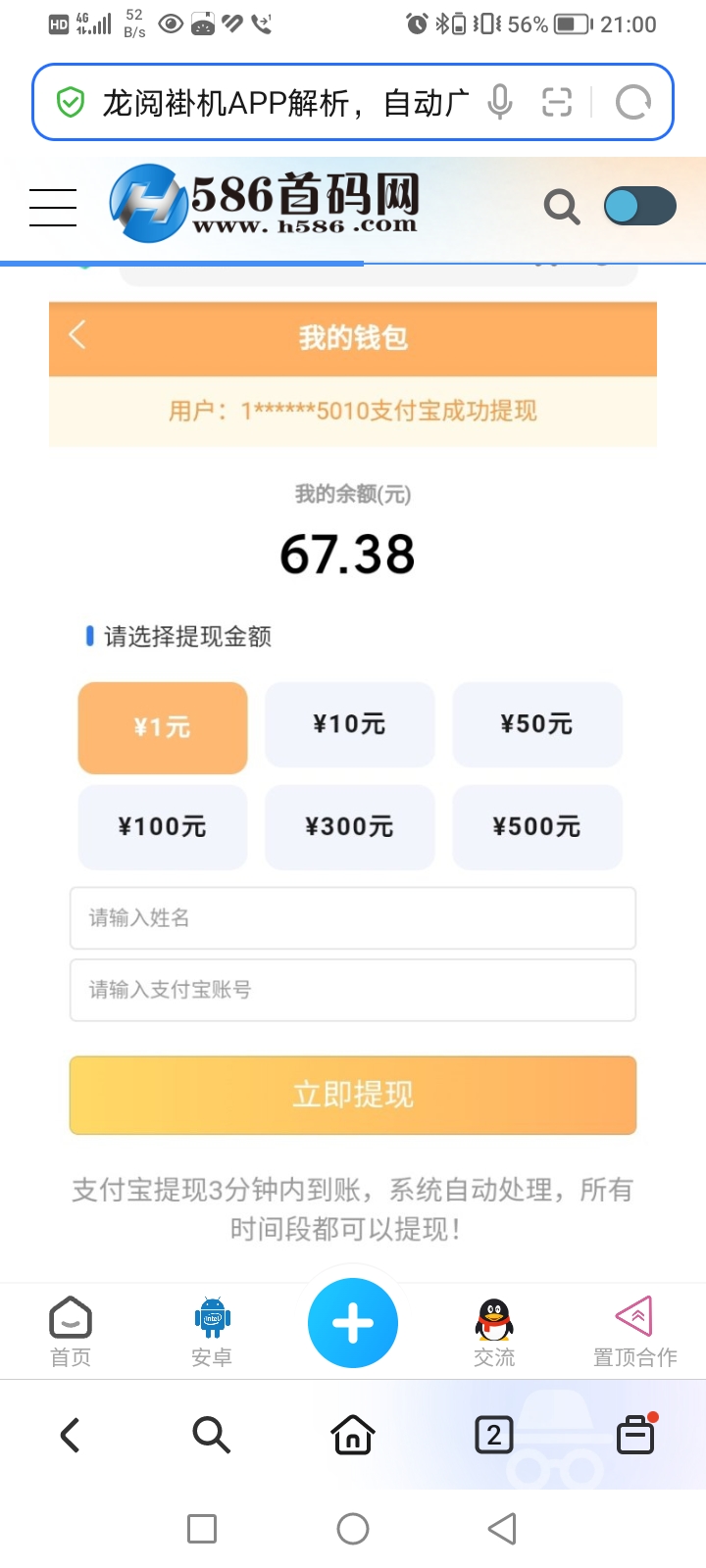Select ¥100元 to withdraw

coord(163,827)
